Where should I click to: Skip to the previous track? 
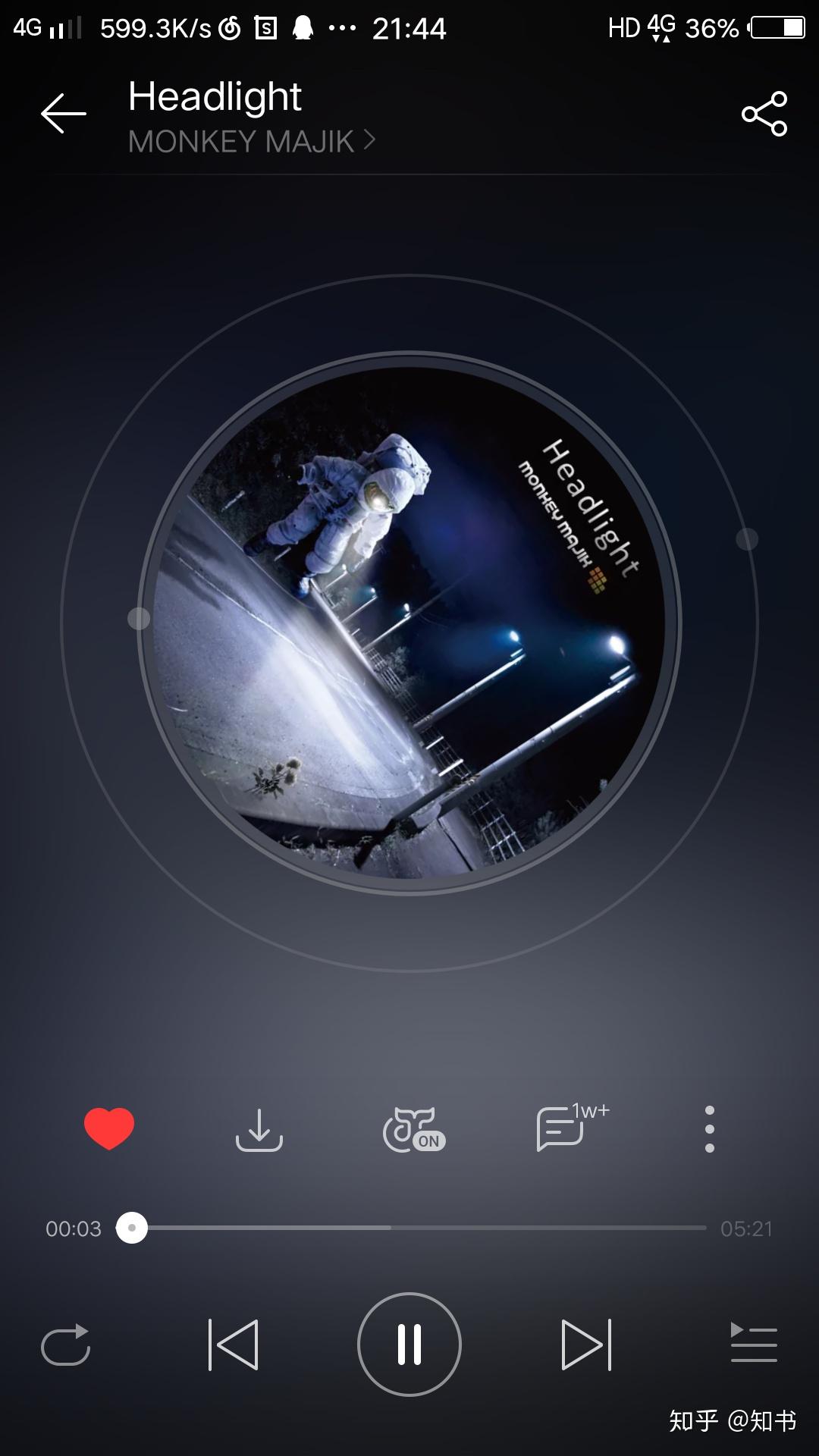click(234, 1345)
